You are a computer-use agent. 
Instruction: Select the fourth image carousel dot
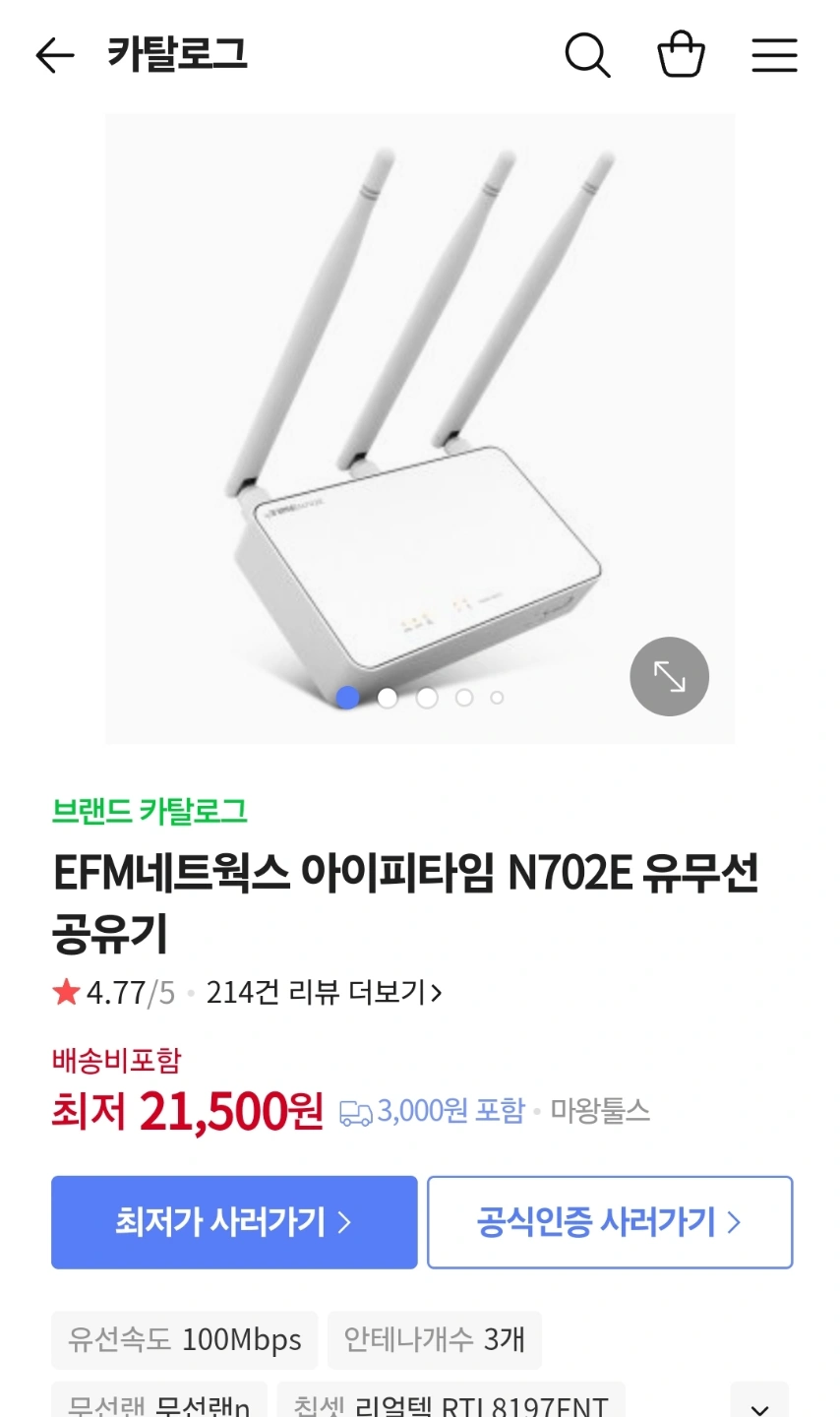463,697
